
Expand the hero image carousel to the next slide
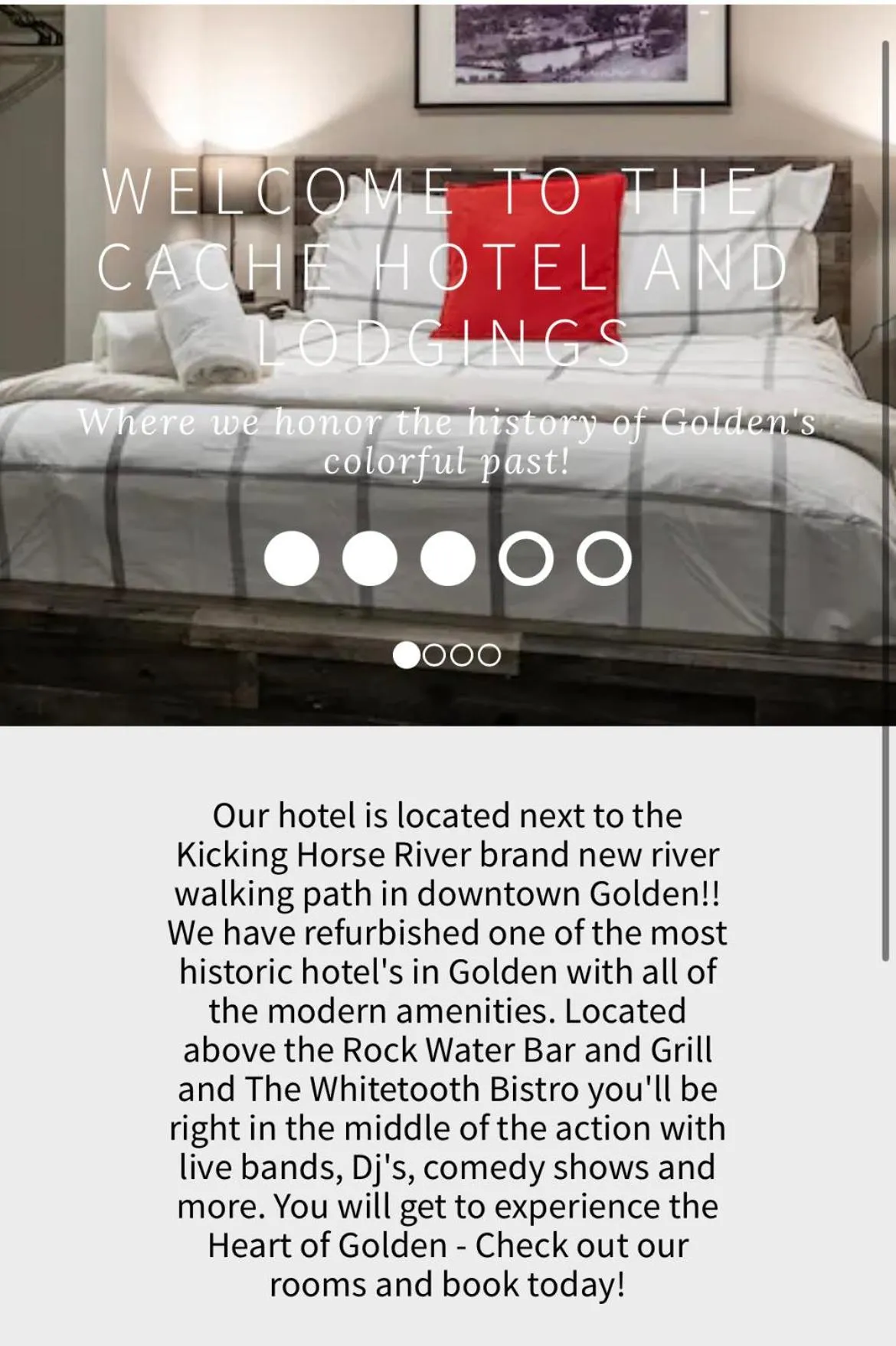[435, 655]
